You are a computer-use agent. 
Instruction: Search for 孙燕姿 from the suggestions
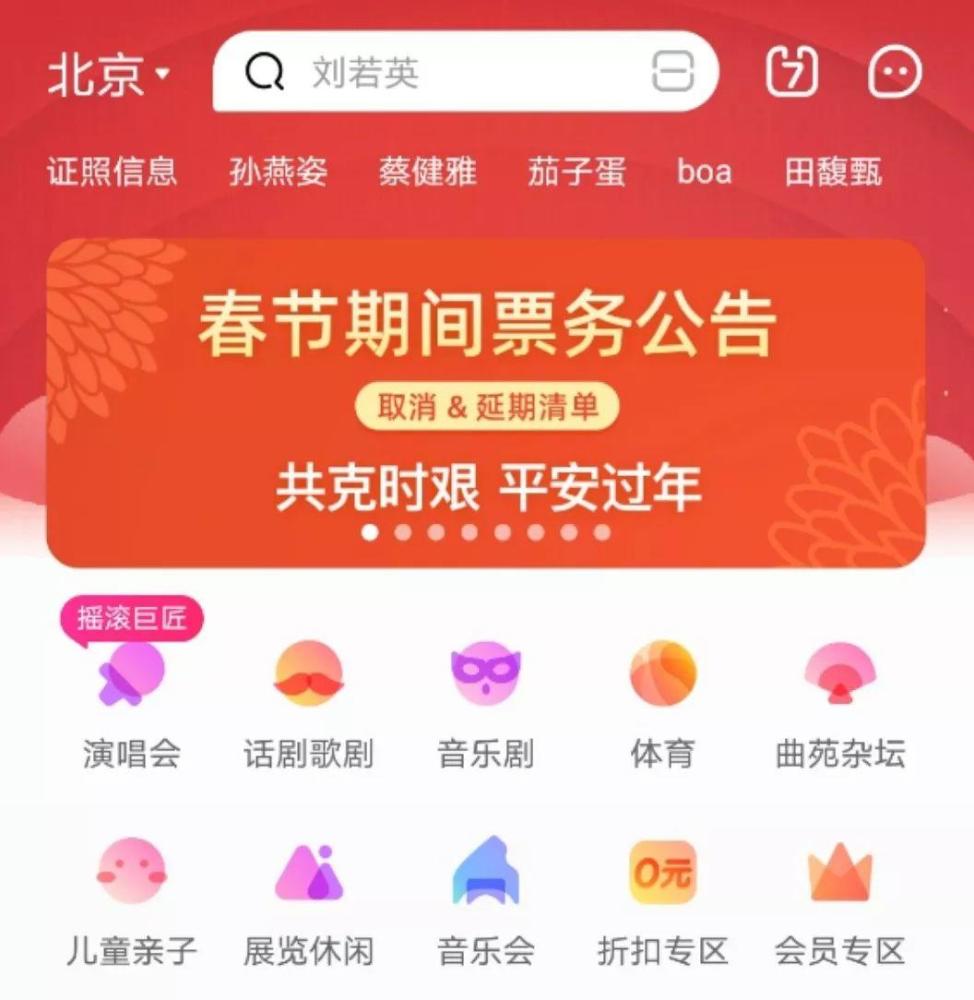pyautogui.click(x=278, y=171)
